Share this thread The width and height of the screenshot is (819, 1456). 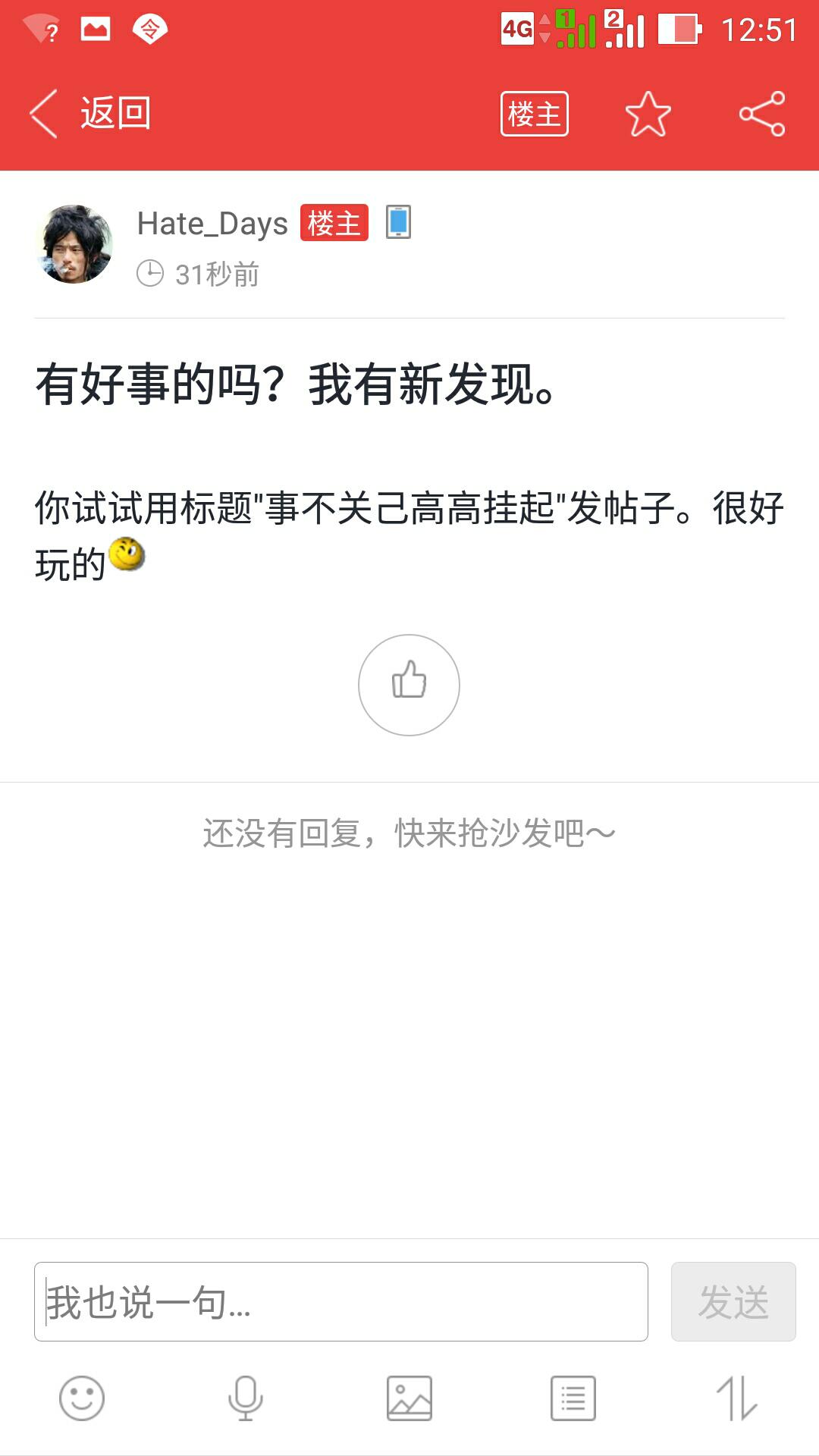pyautogui.click(x=762, y=114)
